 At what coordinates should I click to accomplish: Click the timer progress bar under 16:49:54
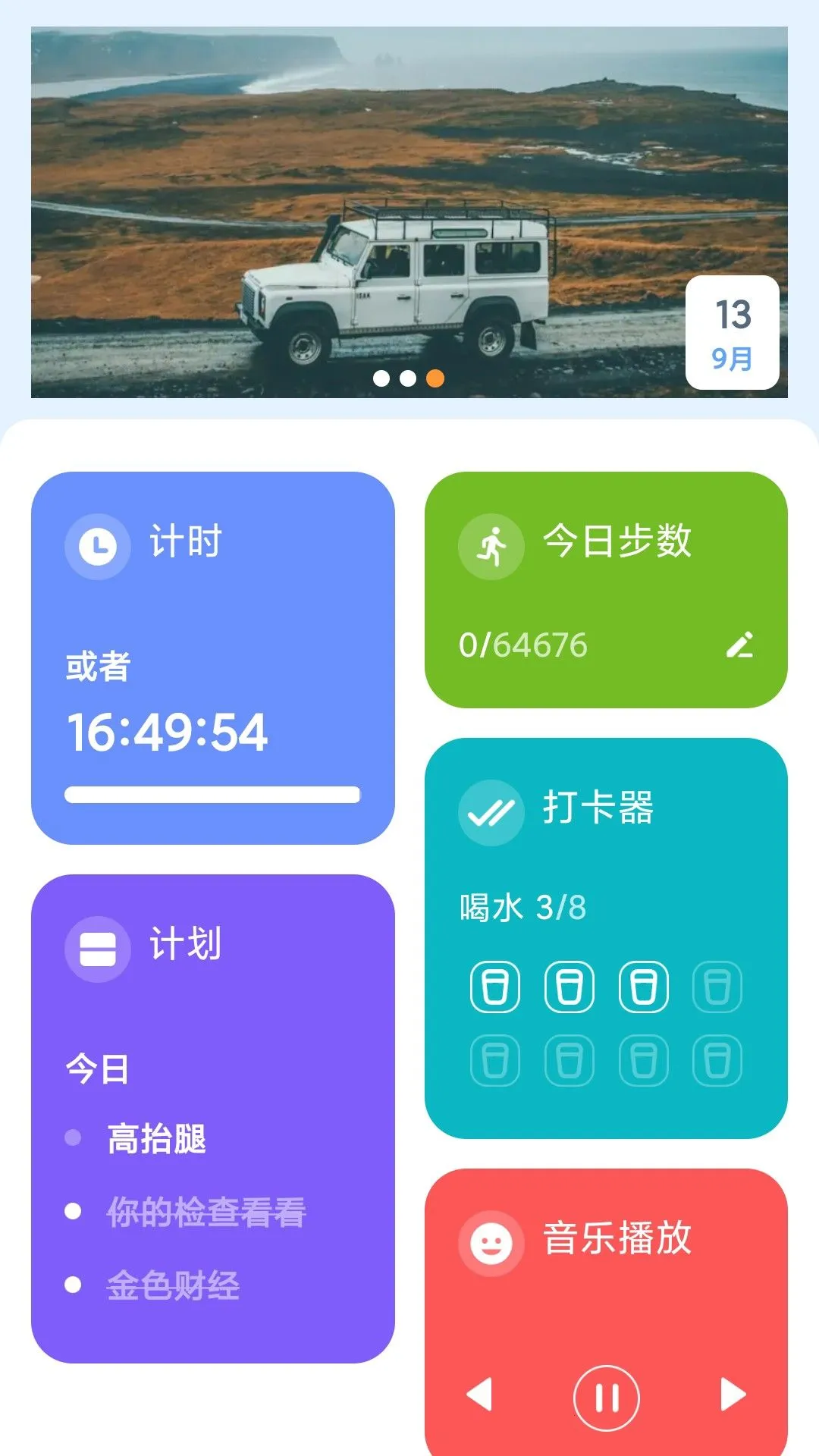213,793
